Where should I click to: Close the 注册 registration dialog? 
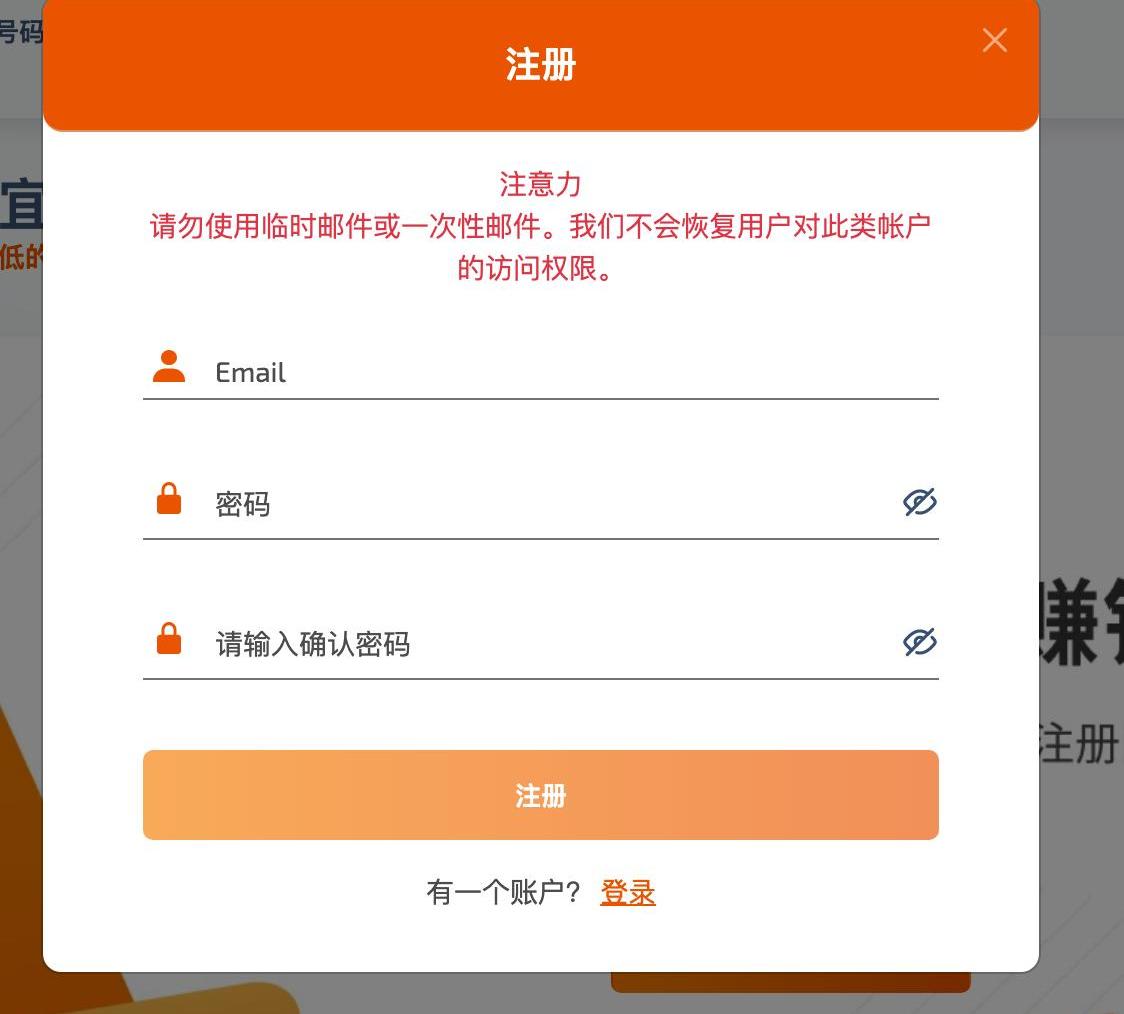tap(994, 40)
